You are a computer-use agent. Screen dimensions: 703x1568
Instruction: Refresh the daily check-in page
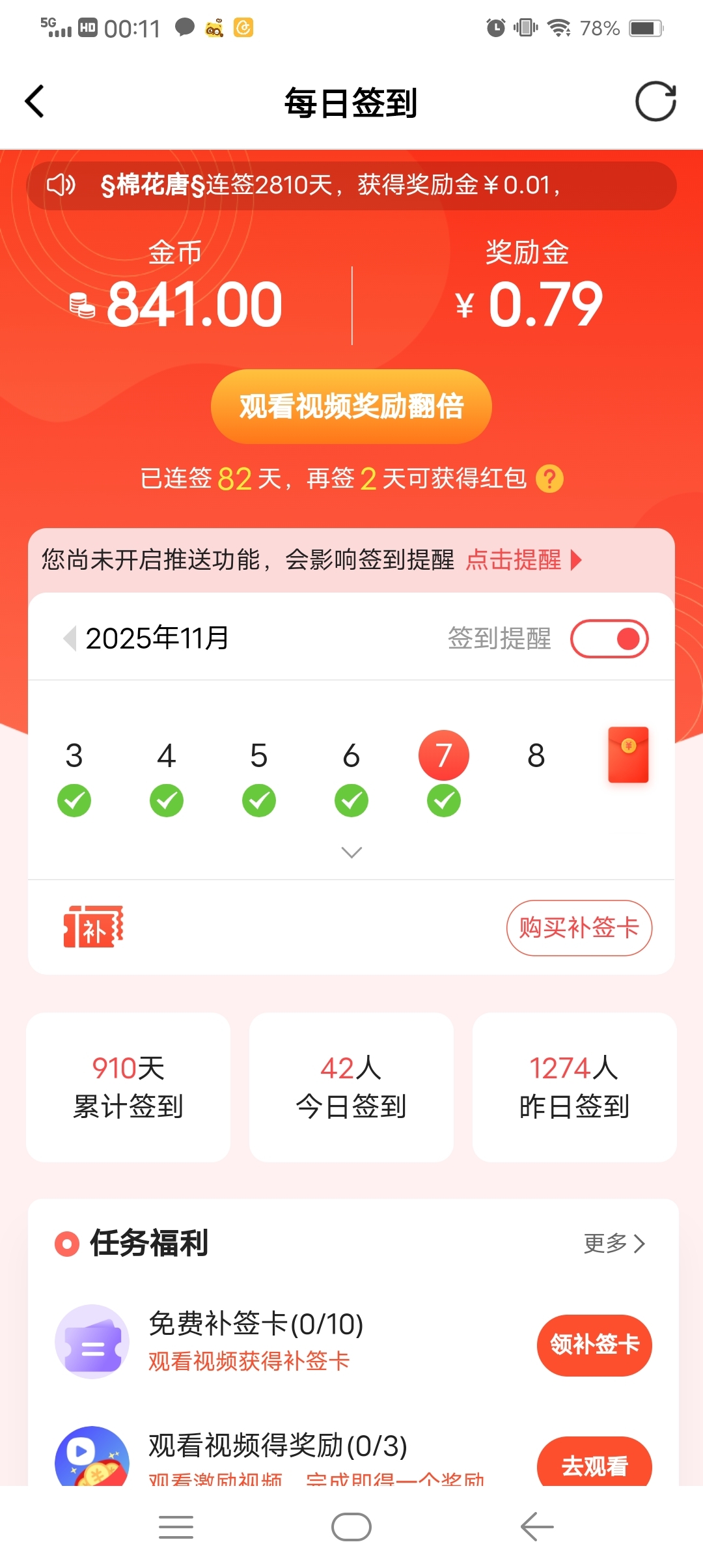655,102
